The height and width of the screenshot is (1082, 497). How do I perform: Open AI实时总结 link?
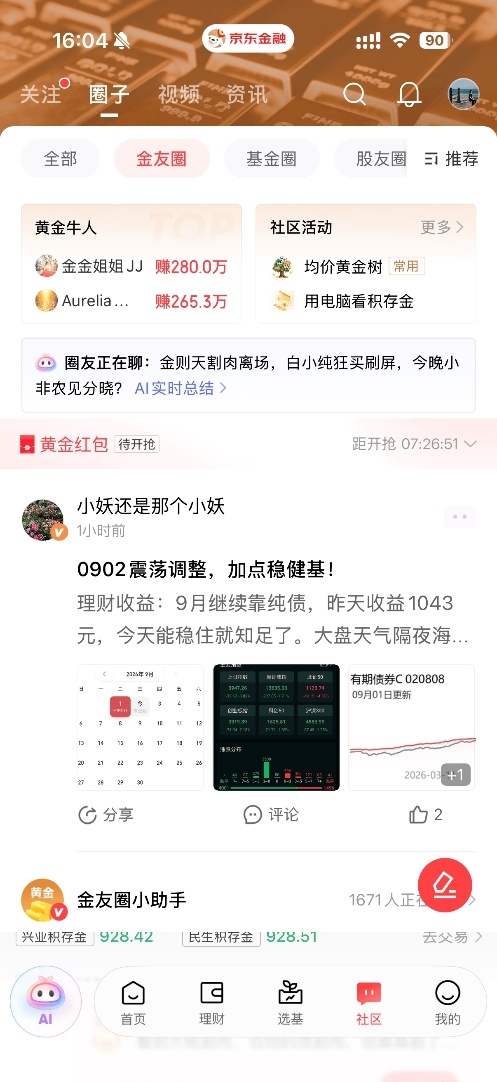click(180, 388)
